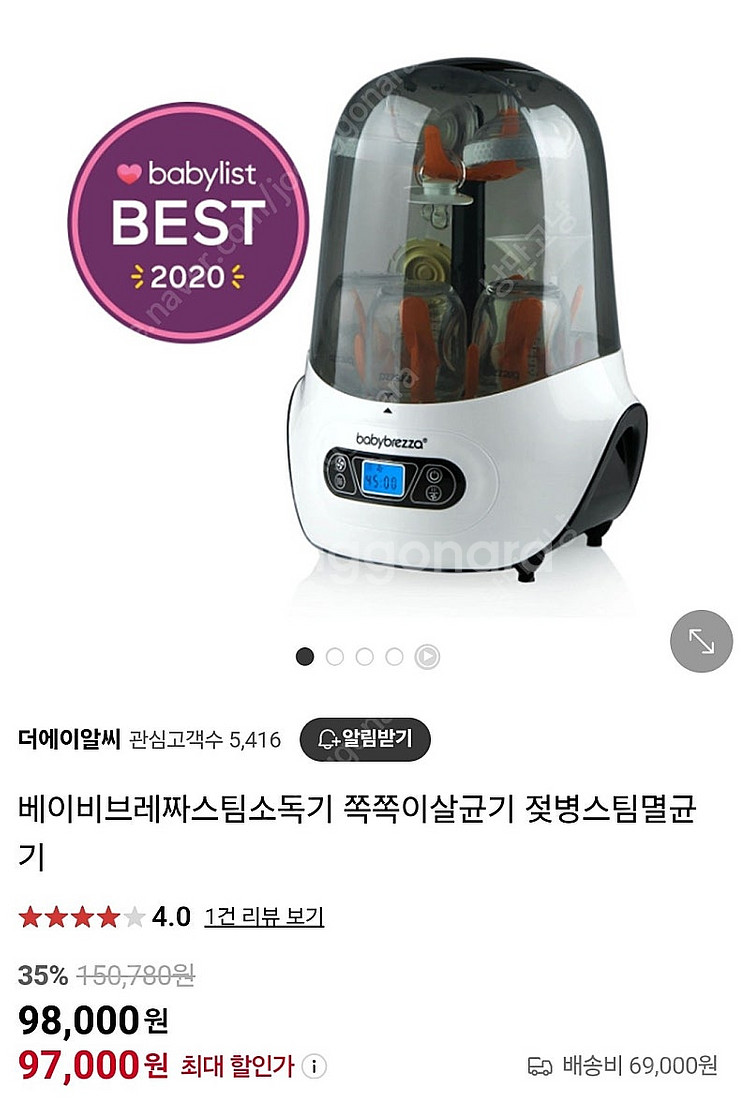Go to the second product image dot
Image resolution: width=750 pixels, height=1112 pixels.
[335, 657]
